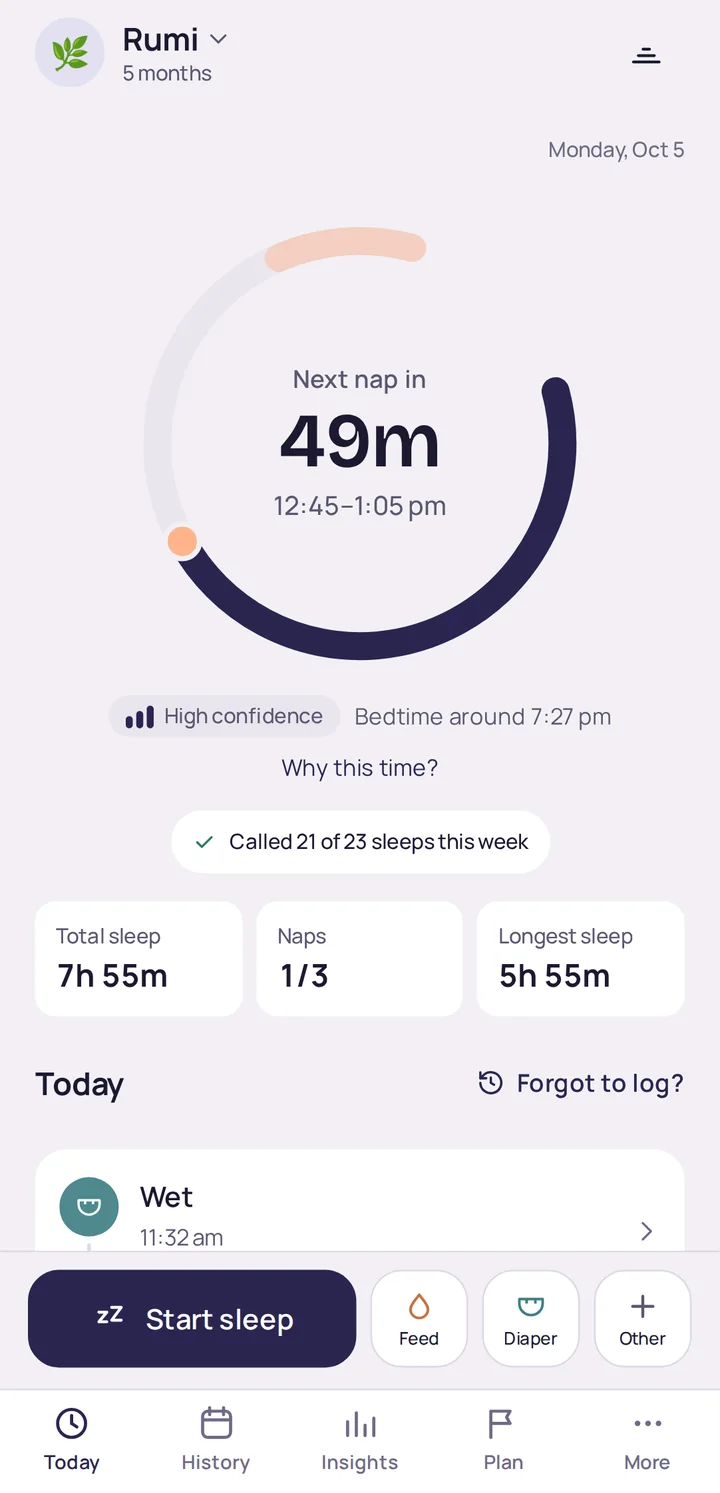The height and width of the screenshot is (1493, 720).
Task: Tap 'Forgot to log?'
Action: click(581, 1083)
